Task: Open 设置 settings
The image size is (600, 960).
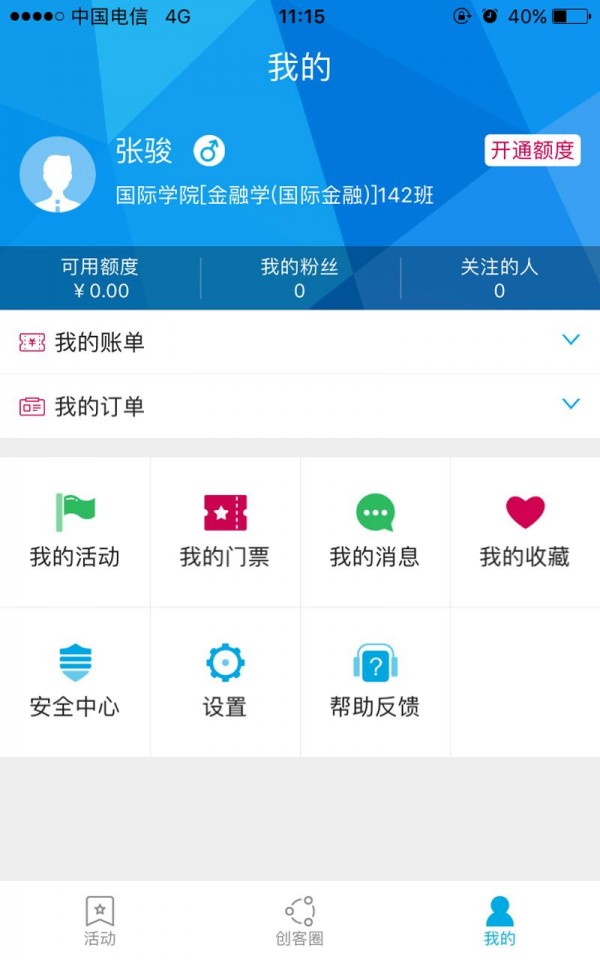Action: point(225,682)
